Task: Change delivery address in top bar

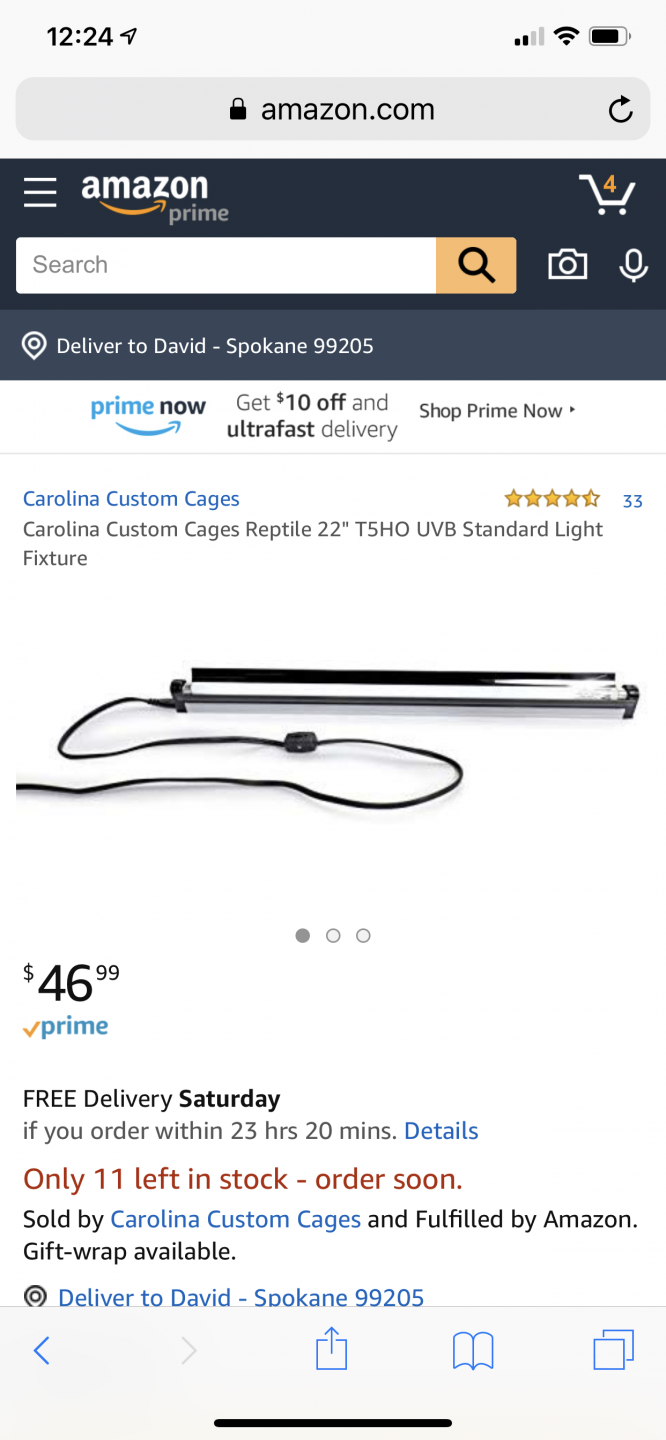Action: pos(215,346)
